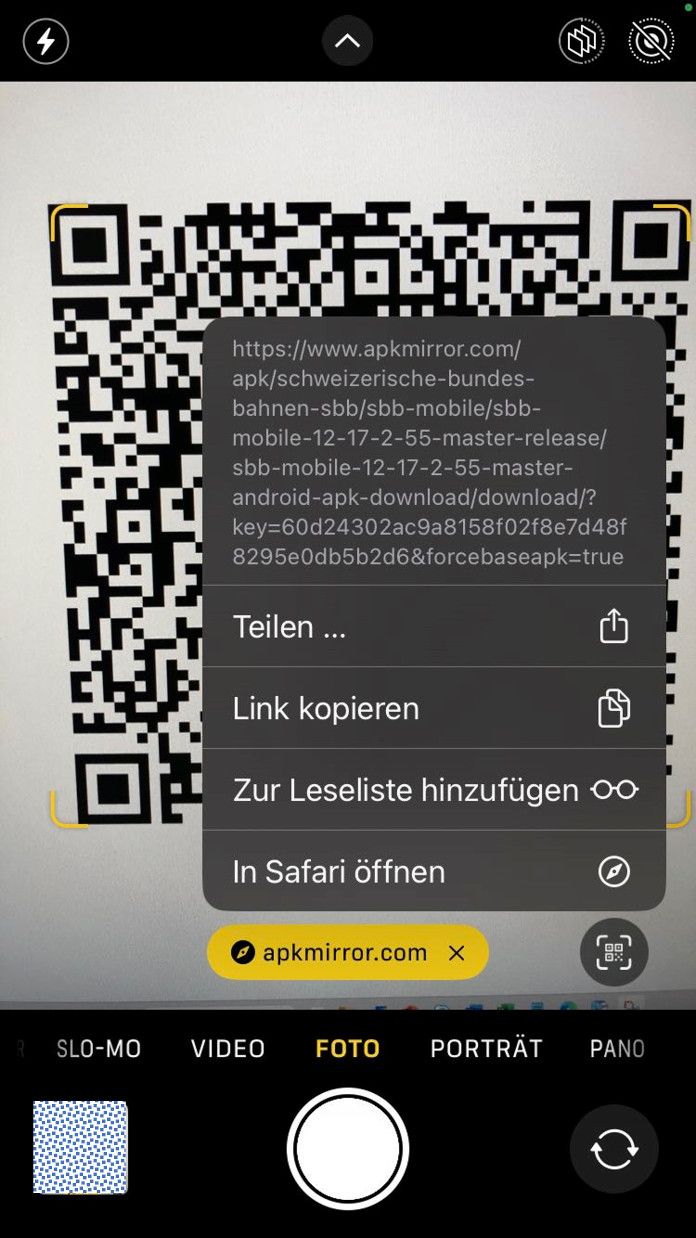The image size is (696, 1238).
Task: Take a photo with the shutter button
Action: click(x=347, y=1149)
